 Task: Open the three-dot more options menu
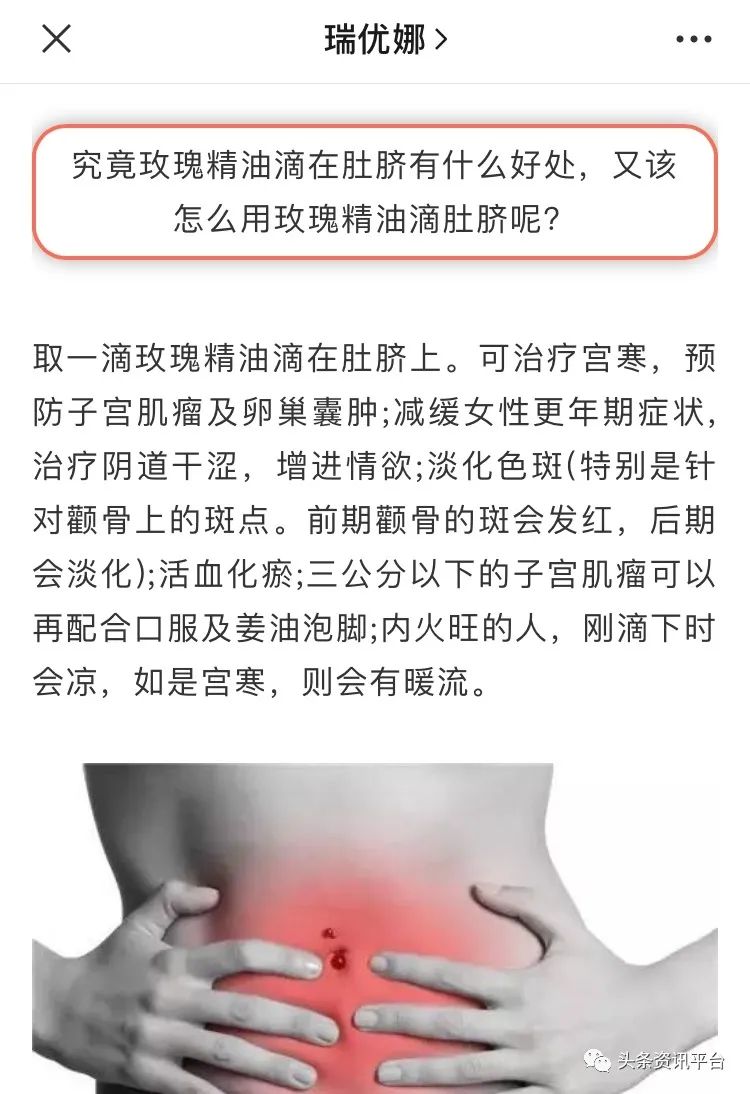pyautogui.click(x=693, y=40)
